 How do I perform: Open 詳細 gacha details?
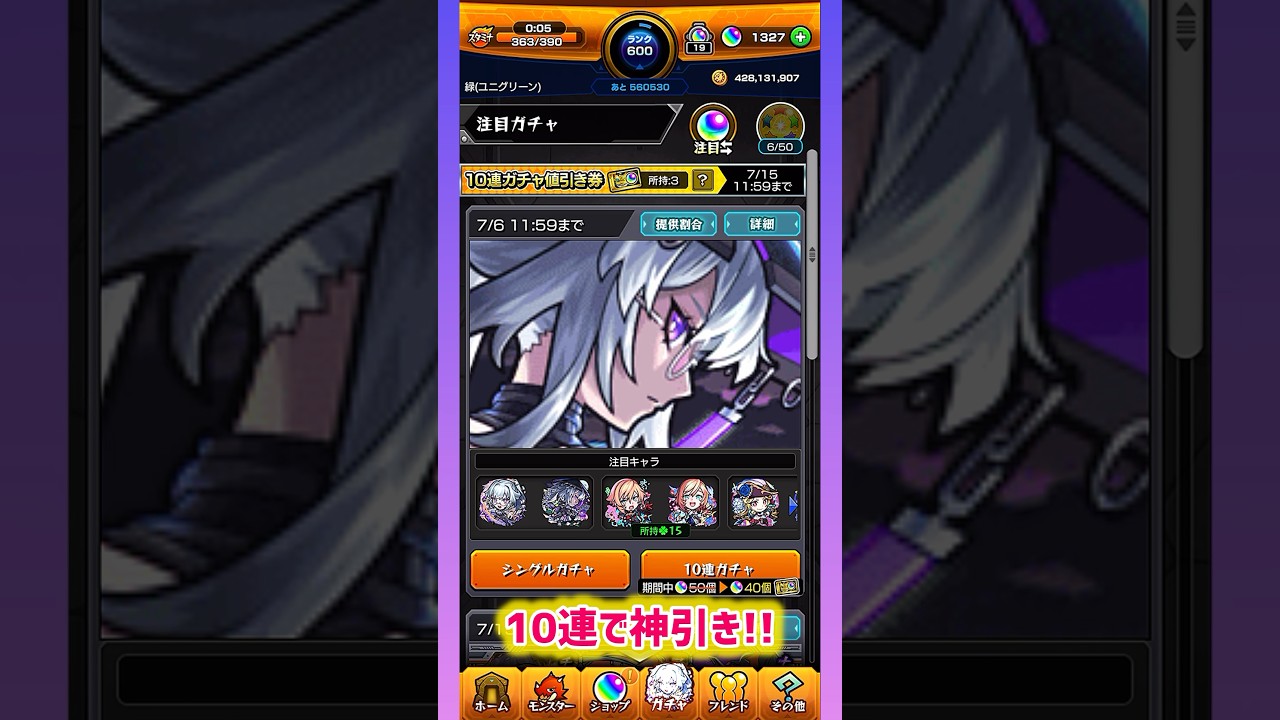coord(762,224)
